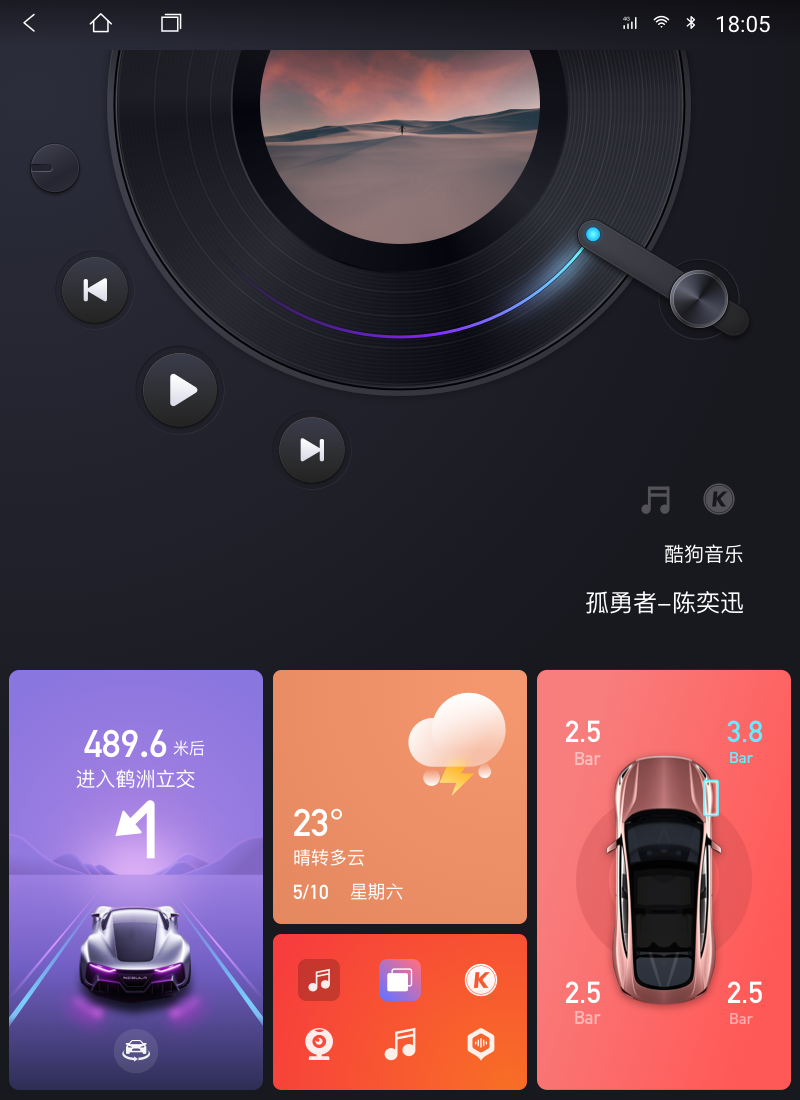Tap the small round knob beside the vinyl
Screen dimensions: 800x1100
point(54,168)
